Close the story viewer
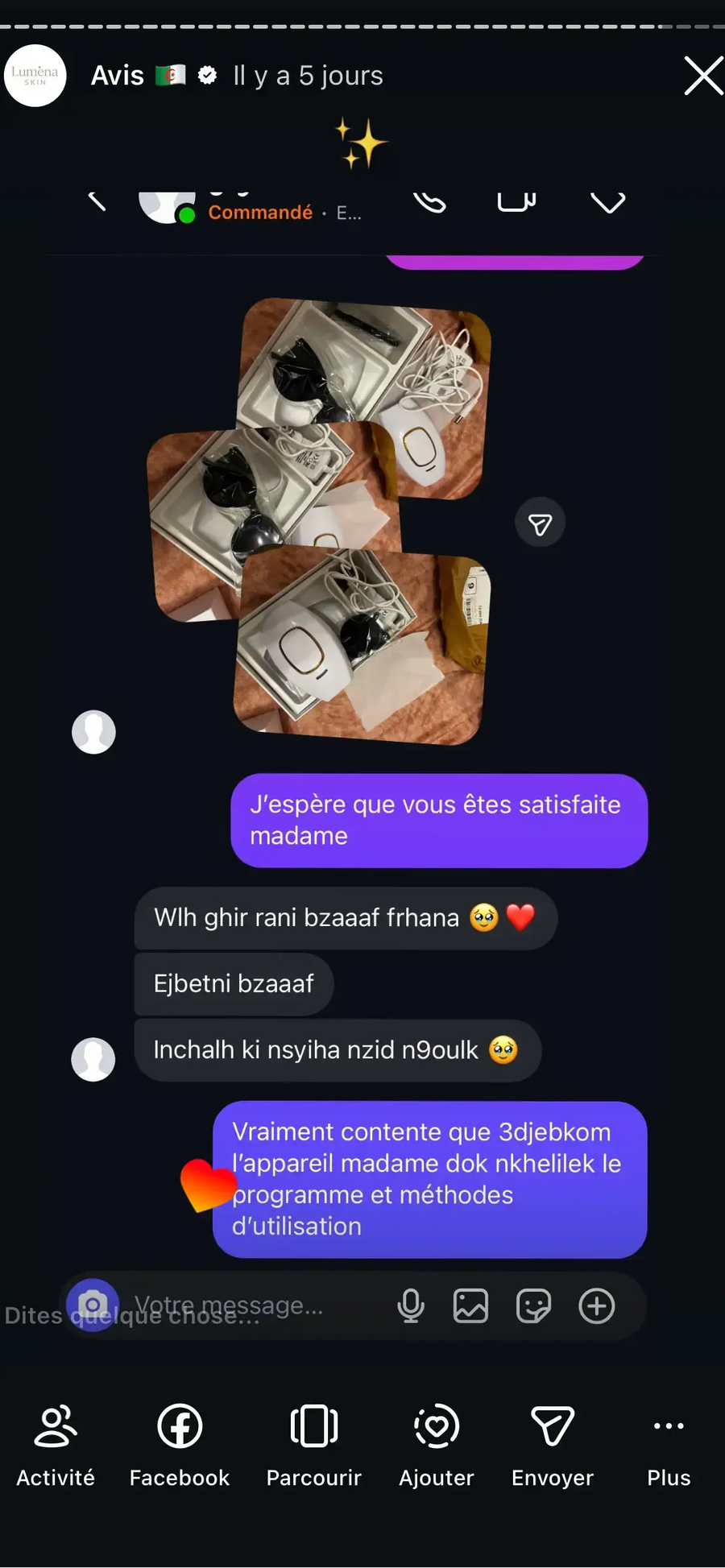Image resolution: width=725 pixels, height=1568 pixels. coord(702,76)
